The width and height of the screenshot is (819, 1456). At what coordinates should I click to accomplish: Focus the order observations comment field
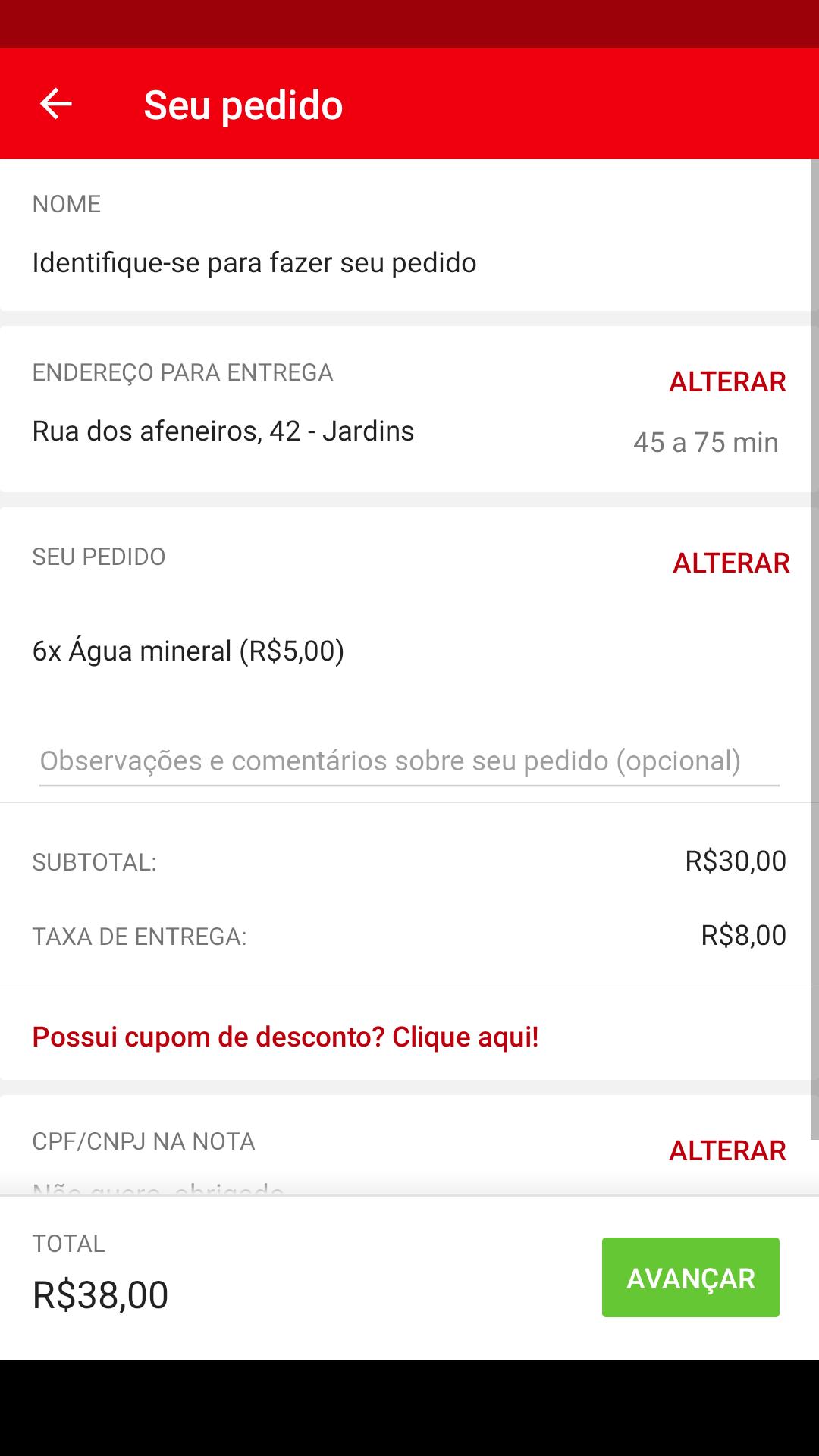(409, 761)
